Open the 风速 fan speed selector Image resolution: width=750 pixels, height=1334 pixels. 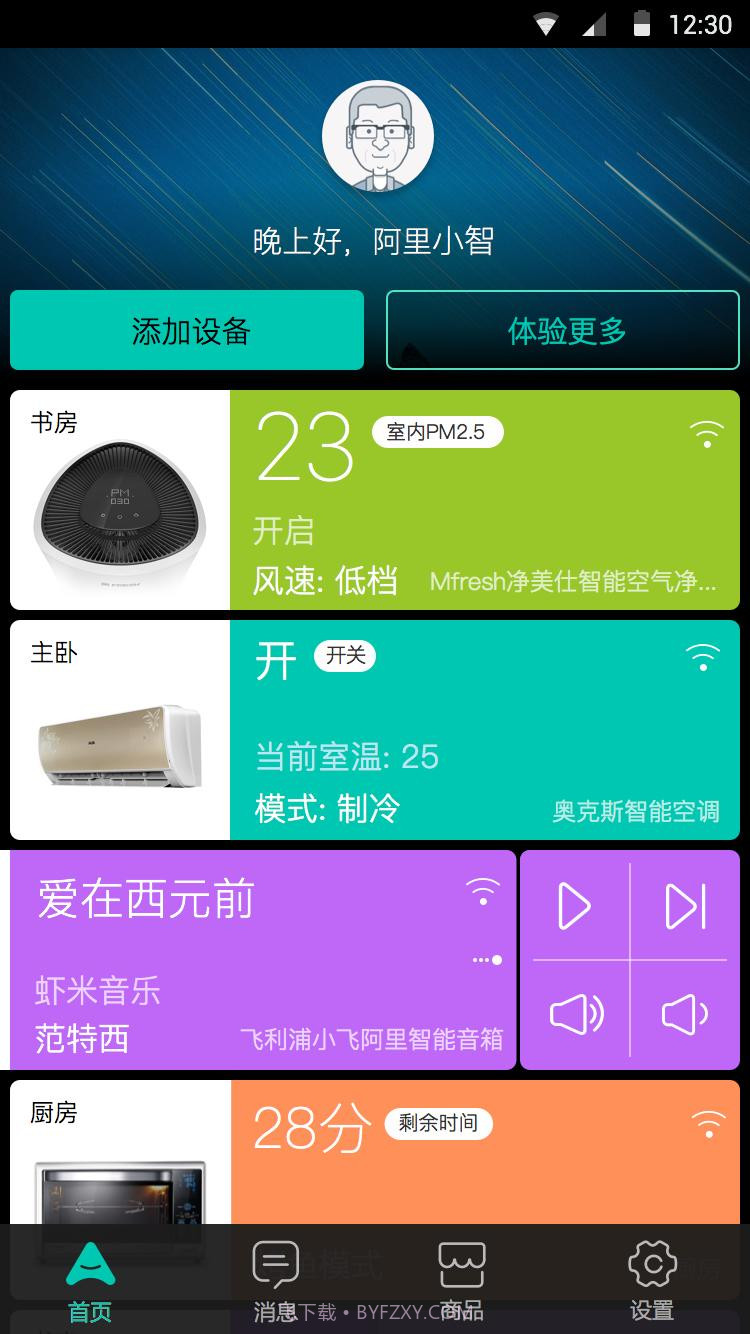click(325, 580)
